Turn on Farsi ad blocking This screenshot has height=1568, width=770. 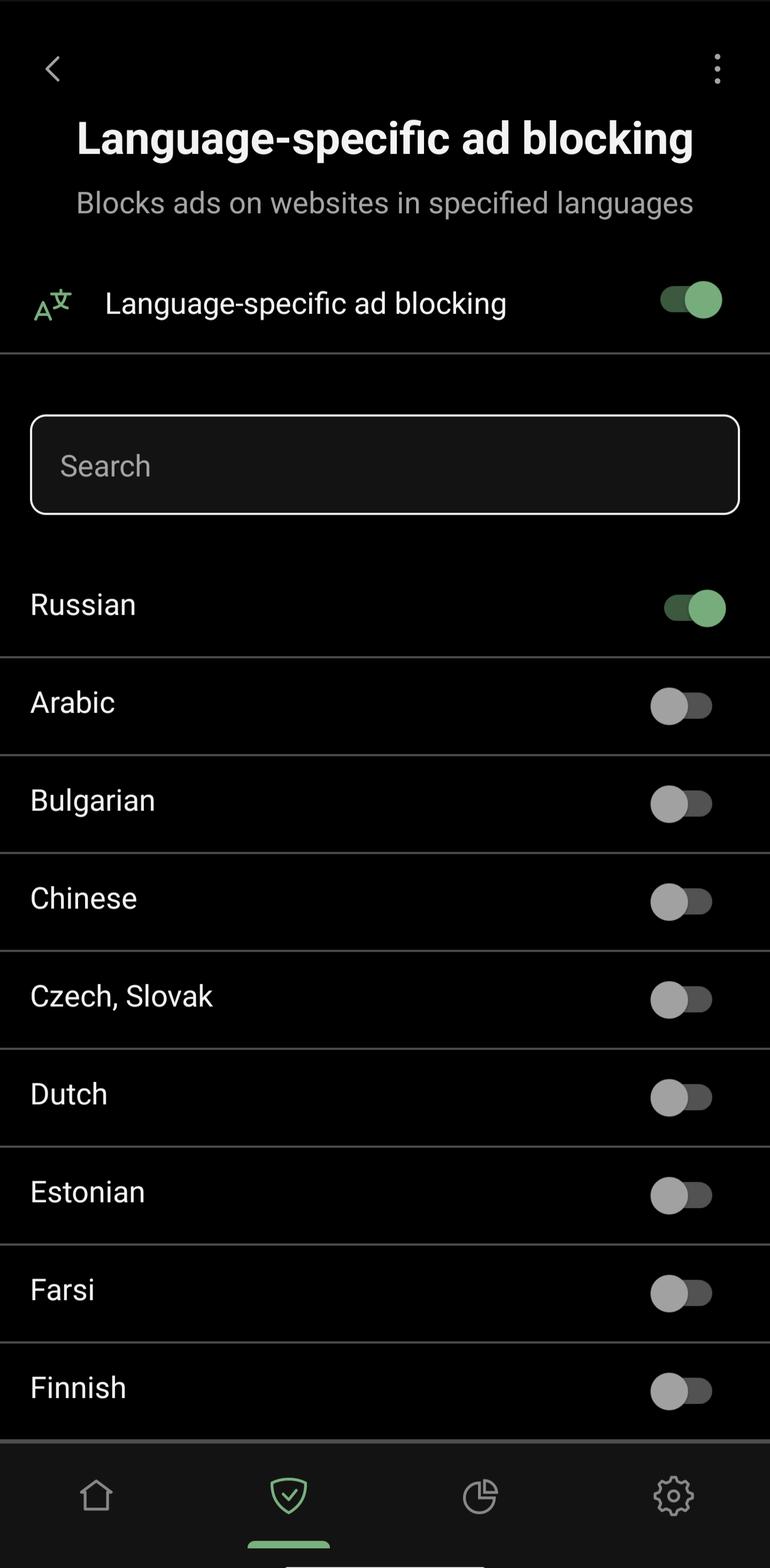pos(681,1293)
